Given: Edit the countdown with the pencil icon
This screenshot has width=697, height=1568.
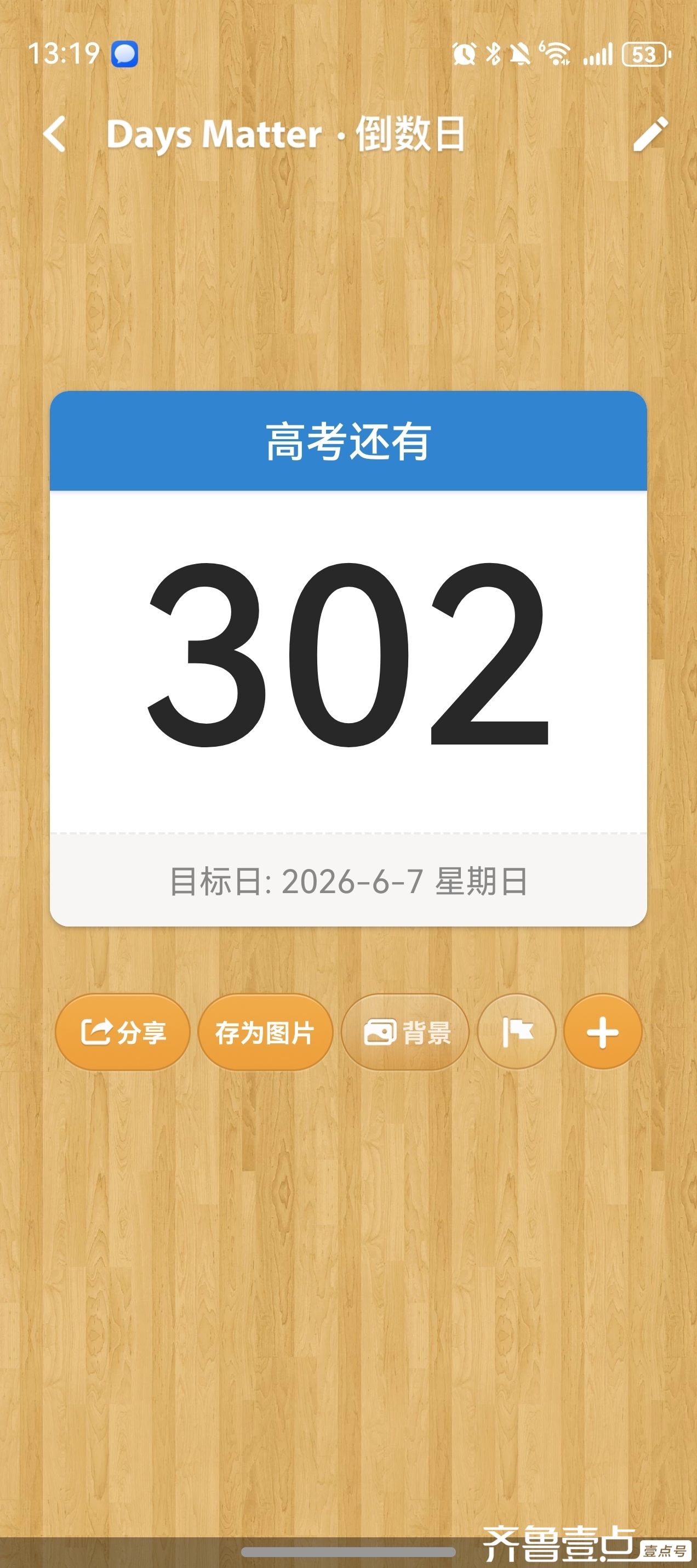Looking at the screenshot, I should [650, 134].
